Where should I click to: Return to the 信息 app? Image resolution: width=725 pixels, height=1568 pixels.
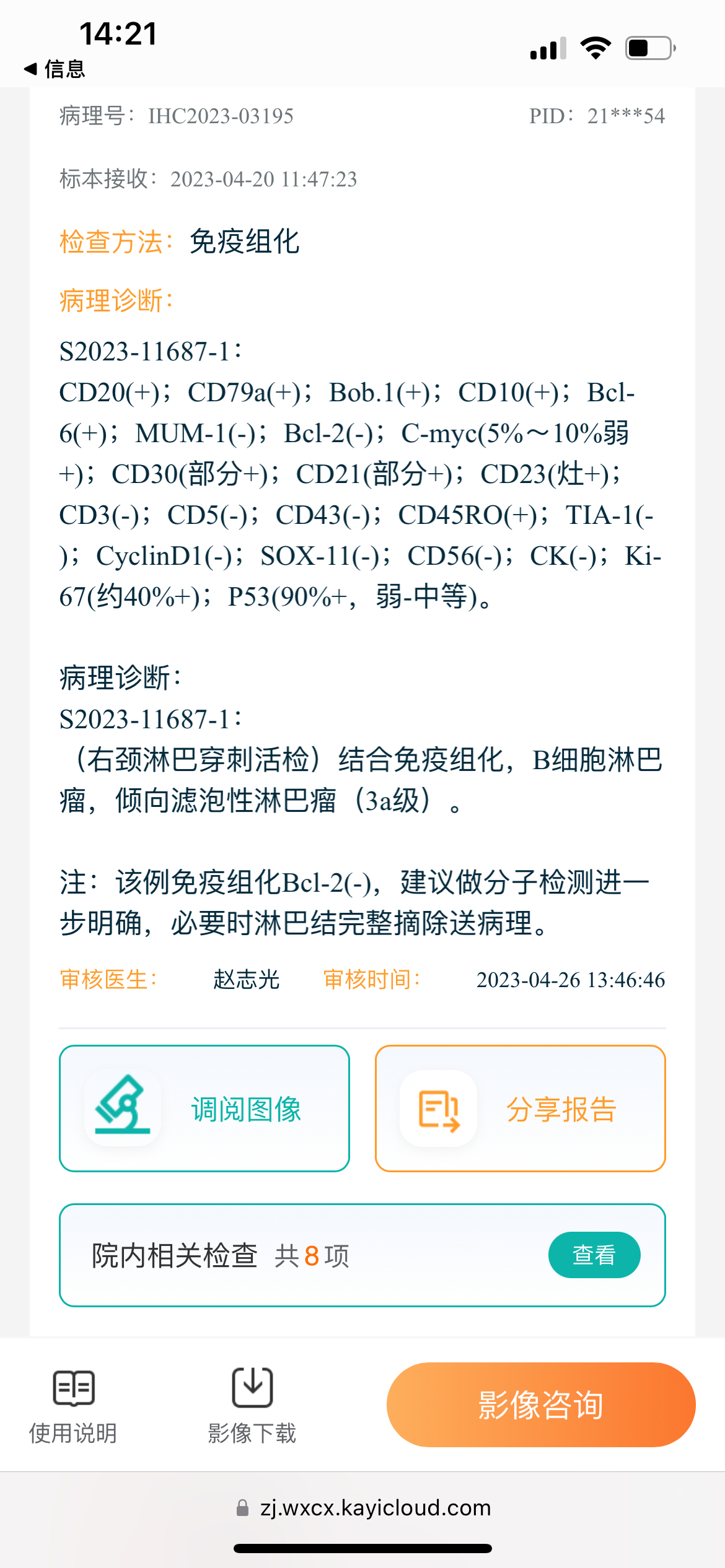(x=55, y=69)
